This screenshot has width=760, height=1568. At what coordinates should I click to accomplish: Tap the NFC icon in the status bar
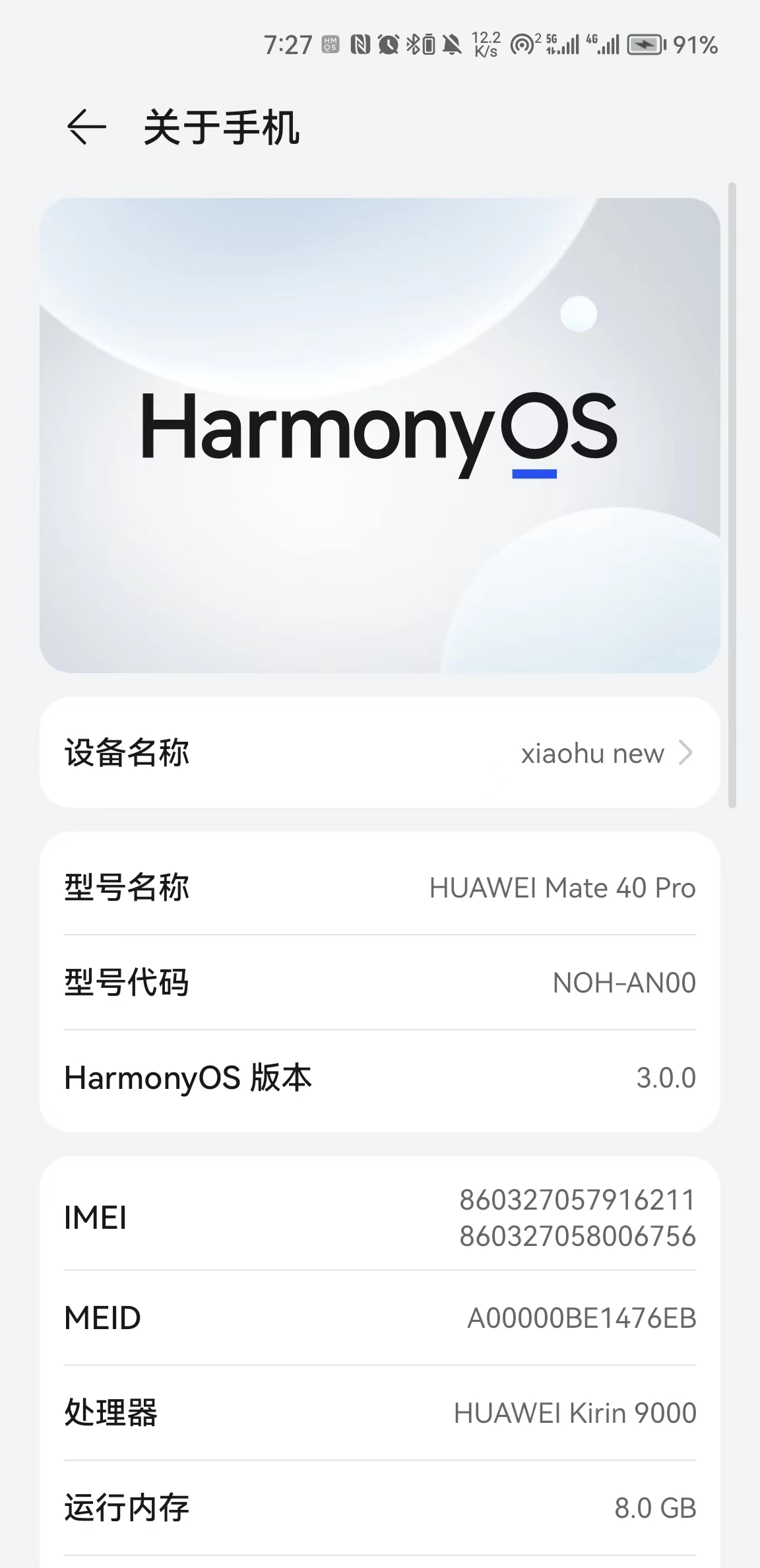tap(361, 45)
